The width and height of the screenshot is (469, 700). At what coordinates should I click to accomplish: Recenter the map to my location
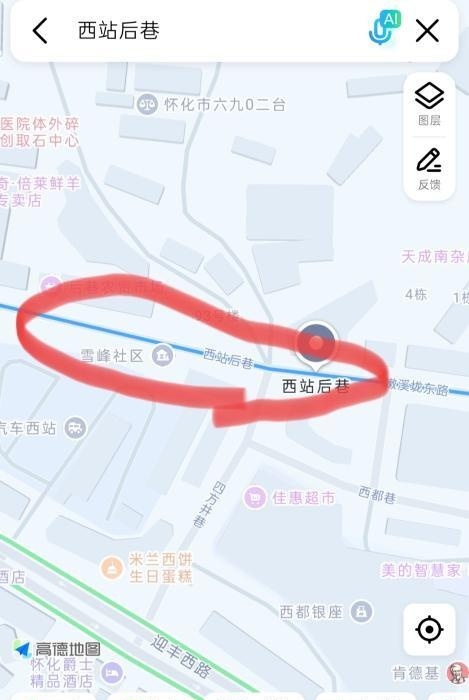coord(429,629)
